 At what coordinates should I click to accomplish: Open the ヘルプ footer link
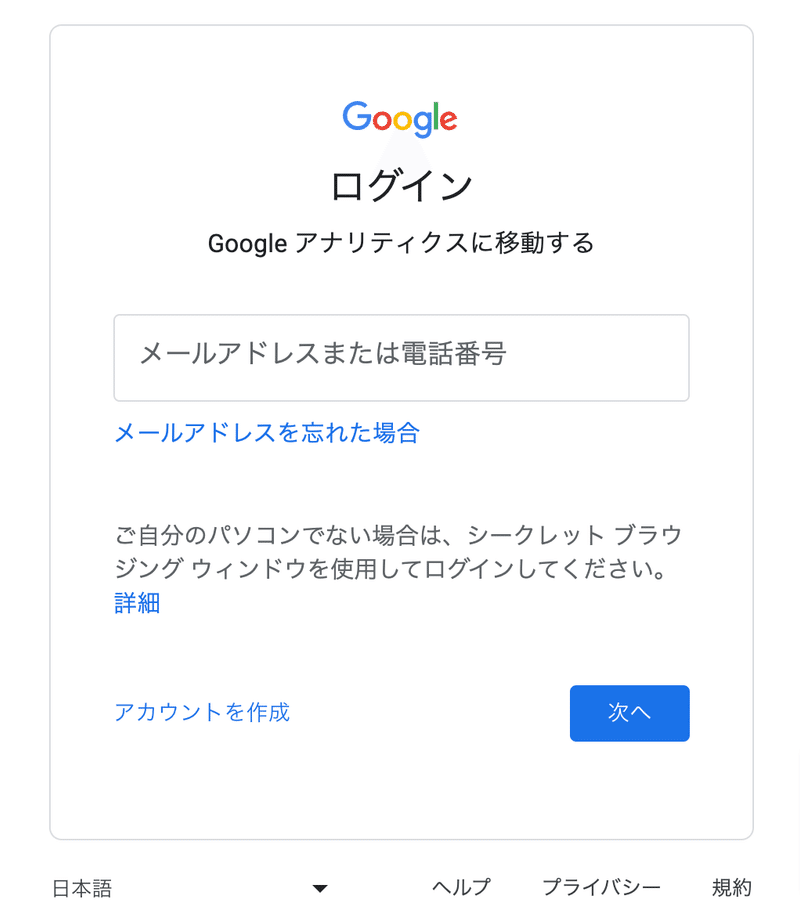coord(462,886)
